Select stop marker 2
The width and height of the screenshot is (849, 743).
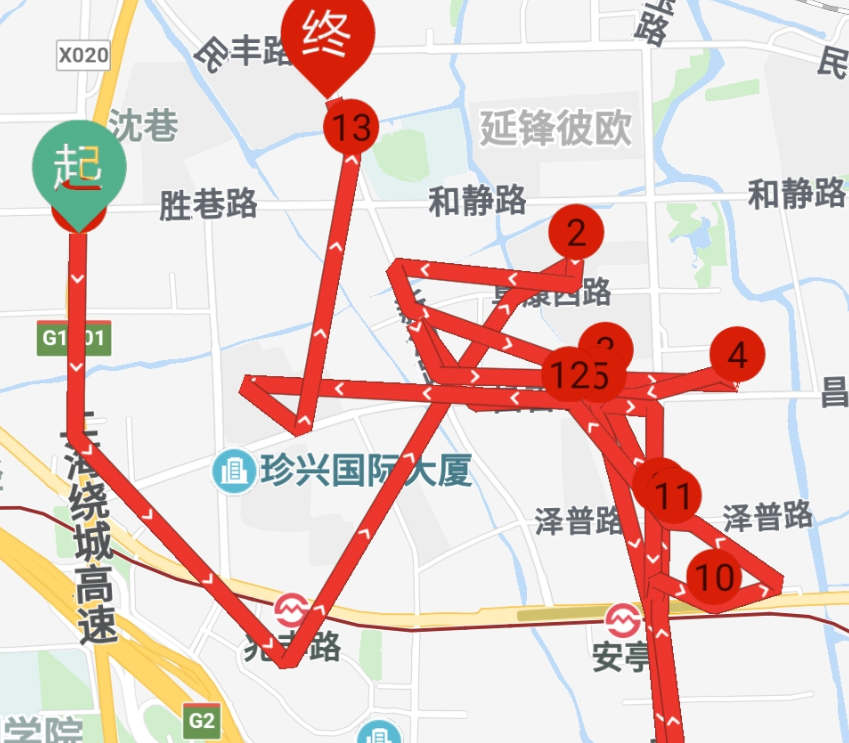tap(577, 235)
